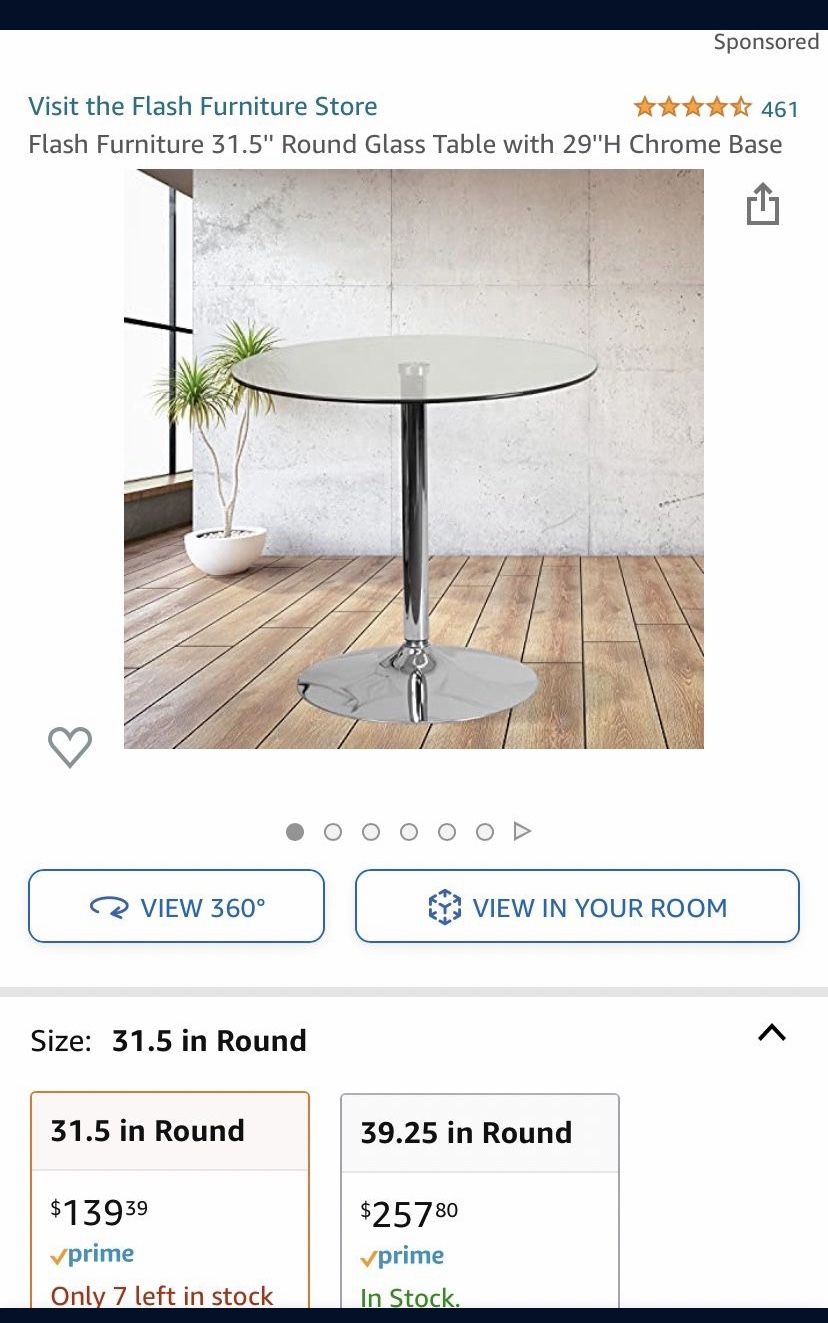Click the first carousel position indicator

point(295,831)
